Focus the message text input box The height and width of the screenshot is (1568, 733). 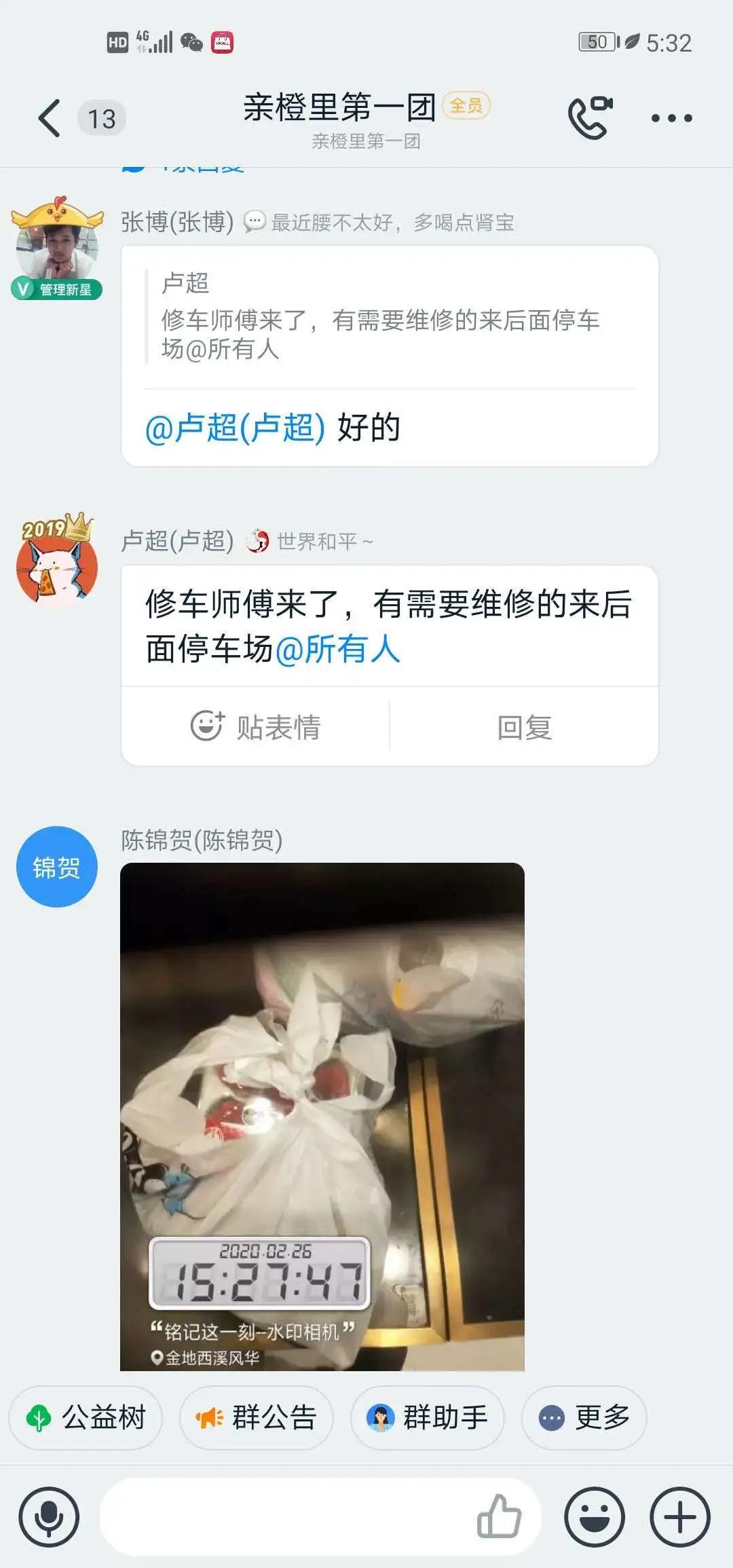(x=285, y=1517)
